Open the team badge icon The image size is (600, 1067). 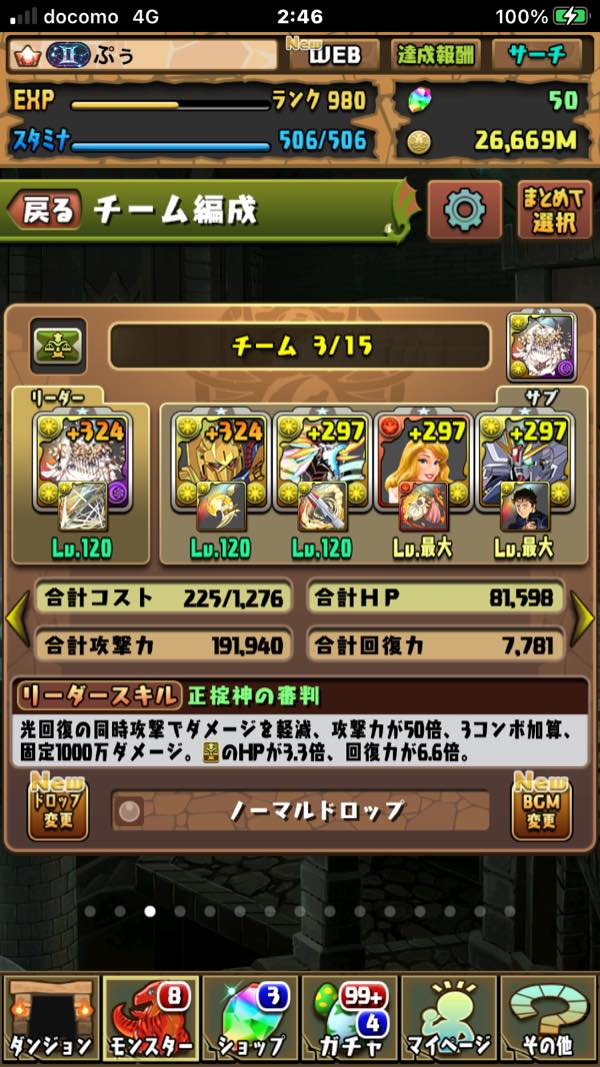tap(57, 346)
